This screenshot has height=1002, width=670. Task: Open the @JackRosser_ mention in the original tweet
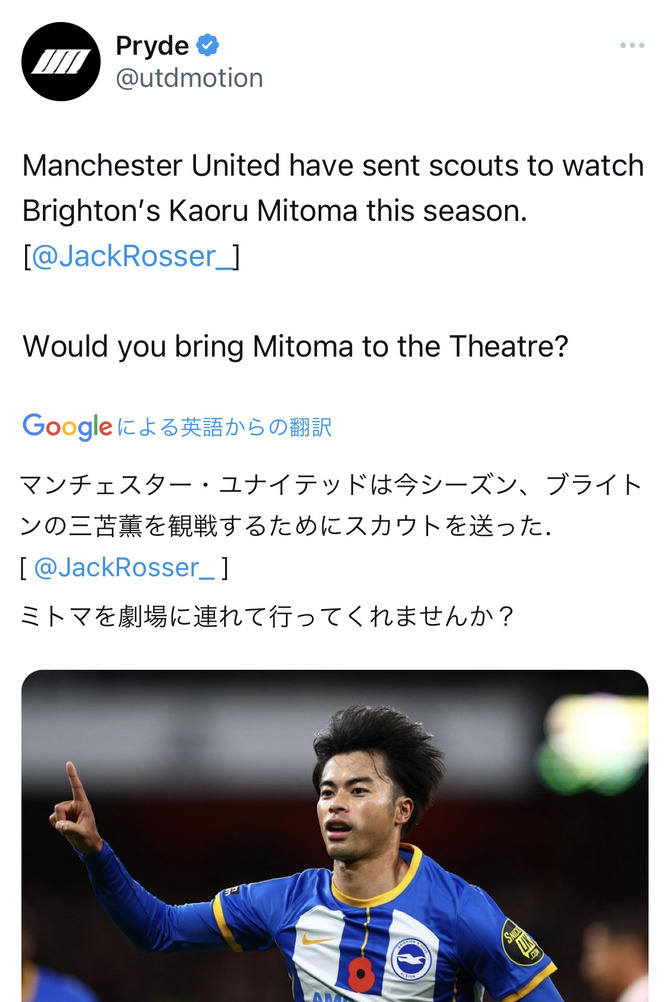134,257
